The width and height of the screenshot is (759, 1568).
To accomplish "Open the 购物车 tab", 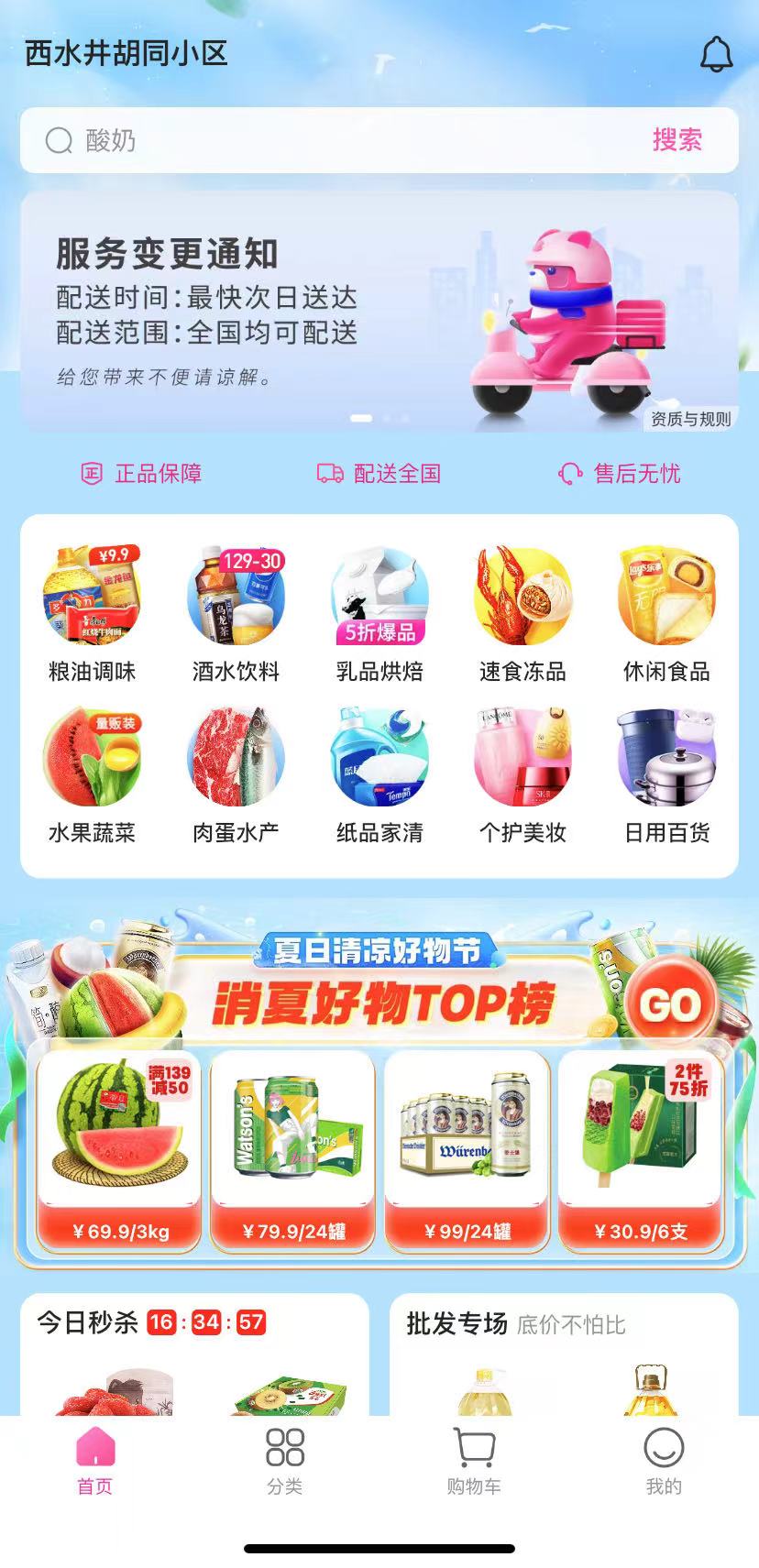I will point(474,1460).
